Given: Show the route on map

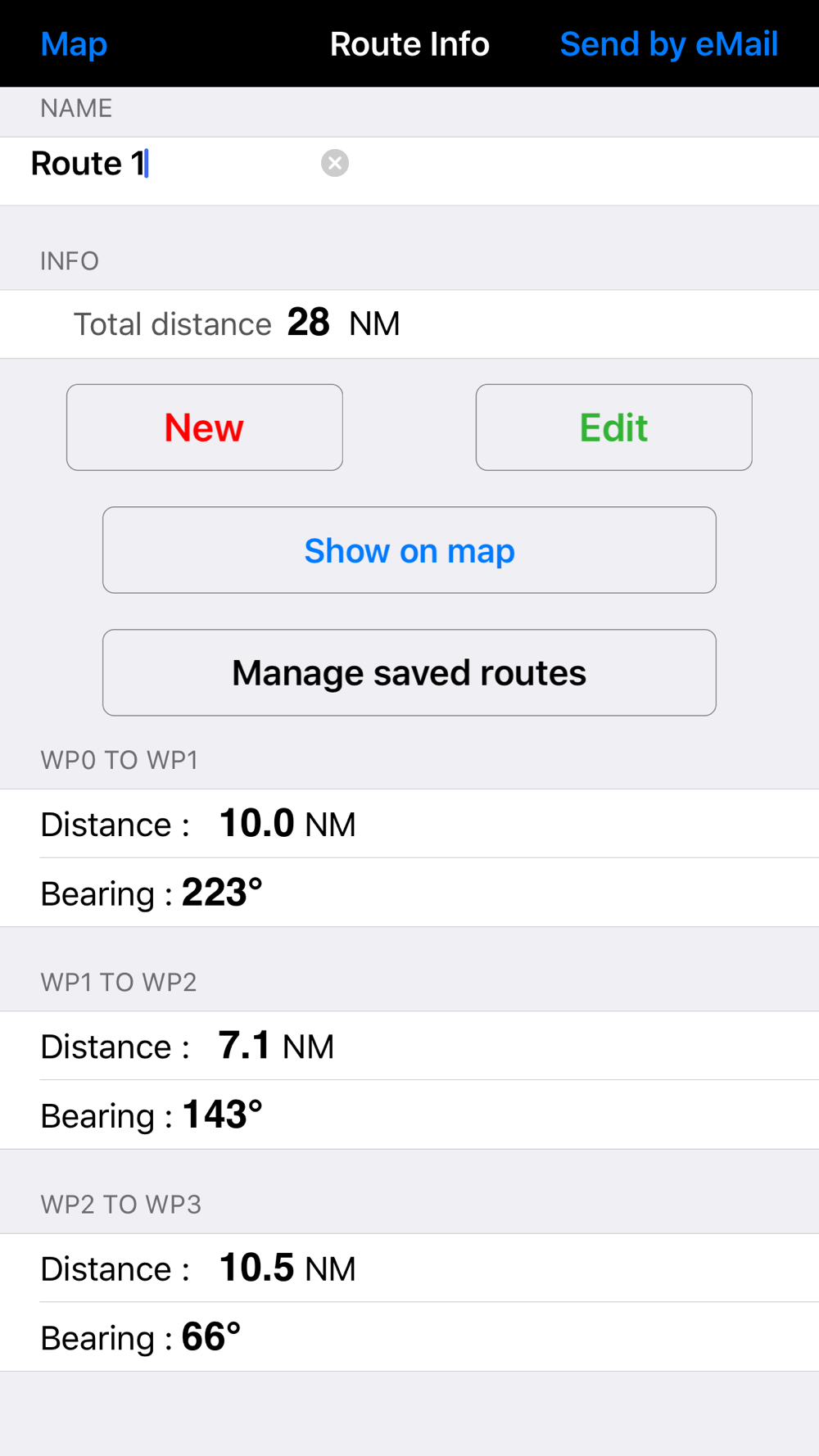Looking at the screenshot, I should pyautogui.click(x=409, y=550).
